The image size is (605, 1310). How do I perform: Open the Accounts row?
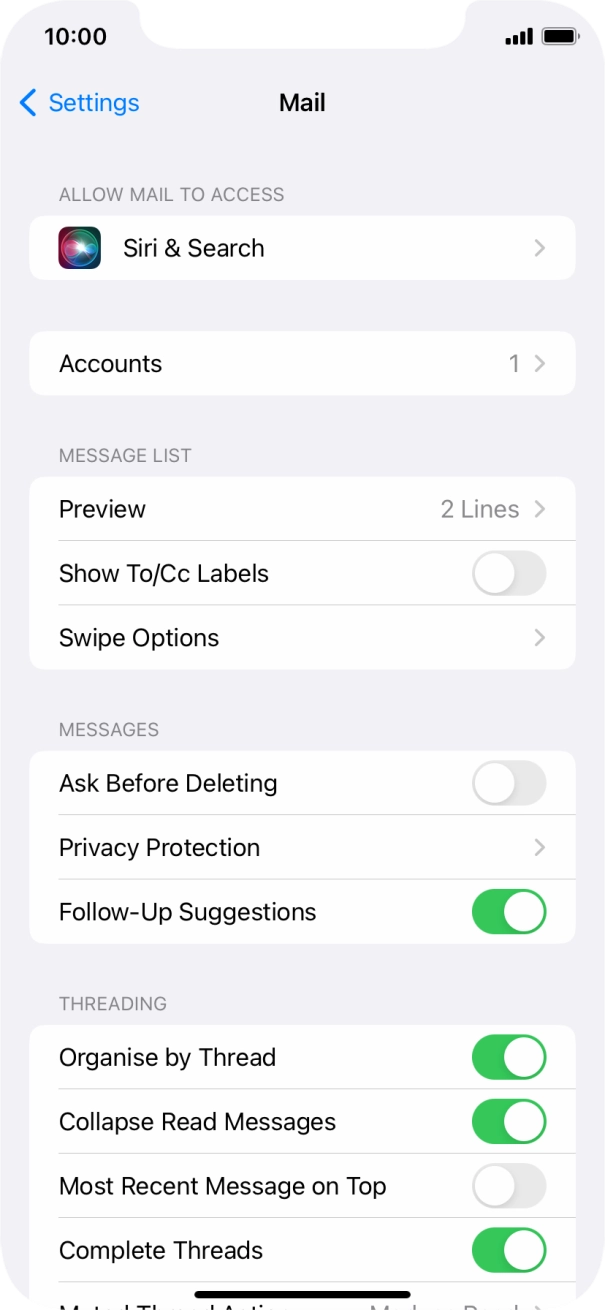pyautogui.click(x=302, y=364)
